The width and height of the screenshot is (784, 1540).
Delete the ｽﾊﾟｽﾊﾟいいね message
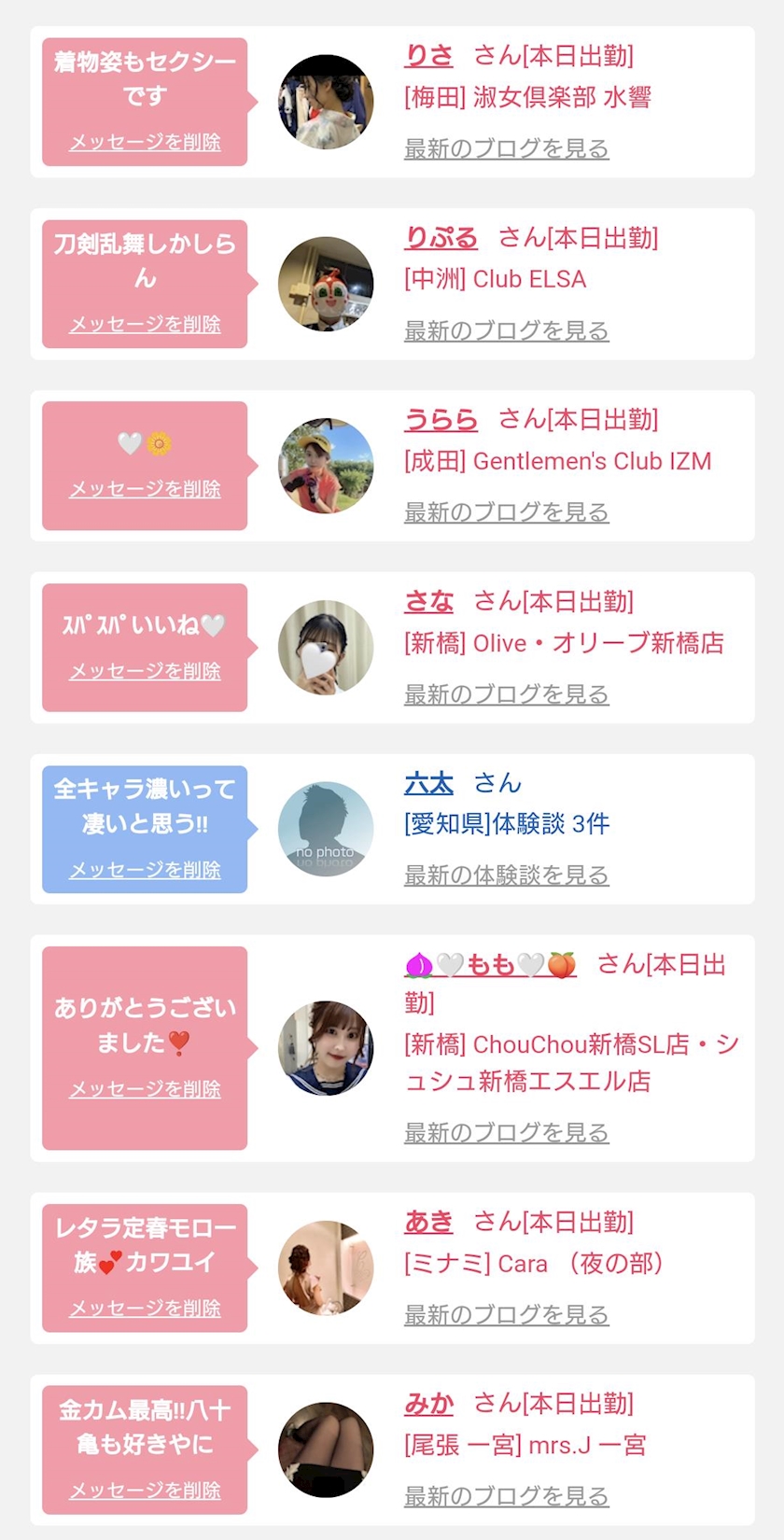pos(145,671)
